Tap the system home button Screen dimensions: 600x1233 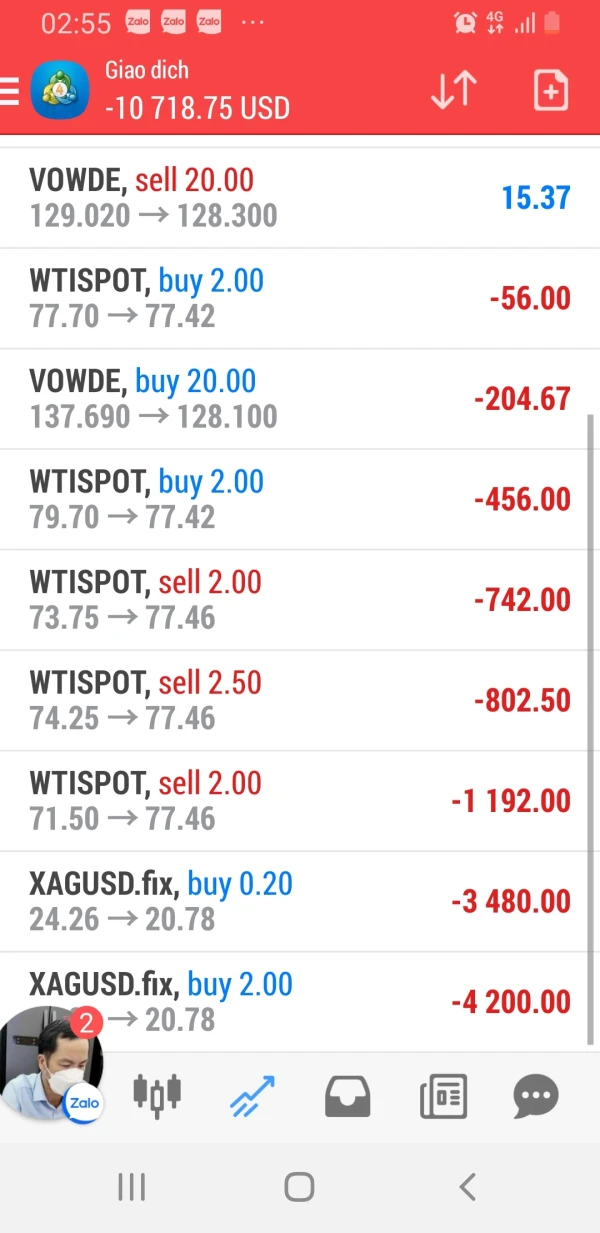tap(299, 1187)
